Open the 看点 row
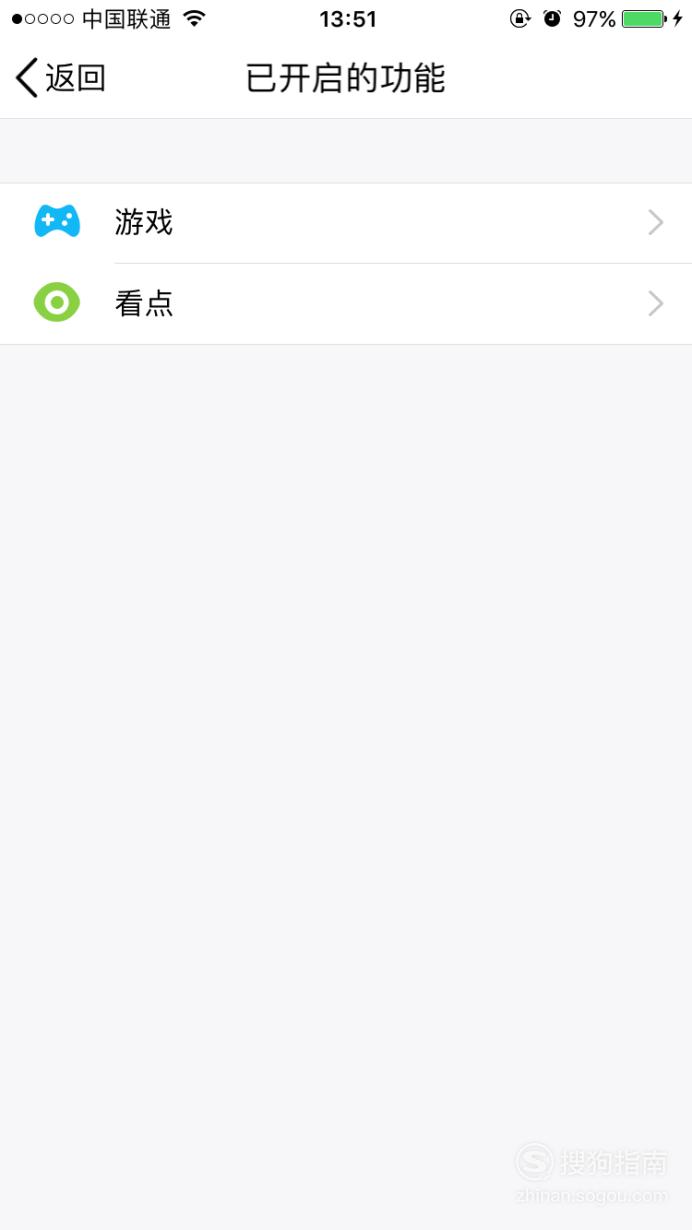 (346, 304)
